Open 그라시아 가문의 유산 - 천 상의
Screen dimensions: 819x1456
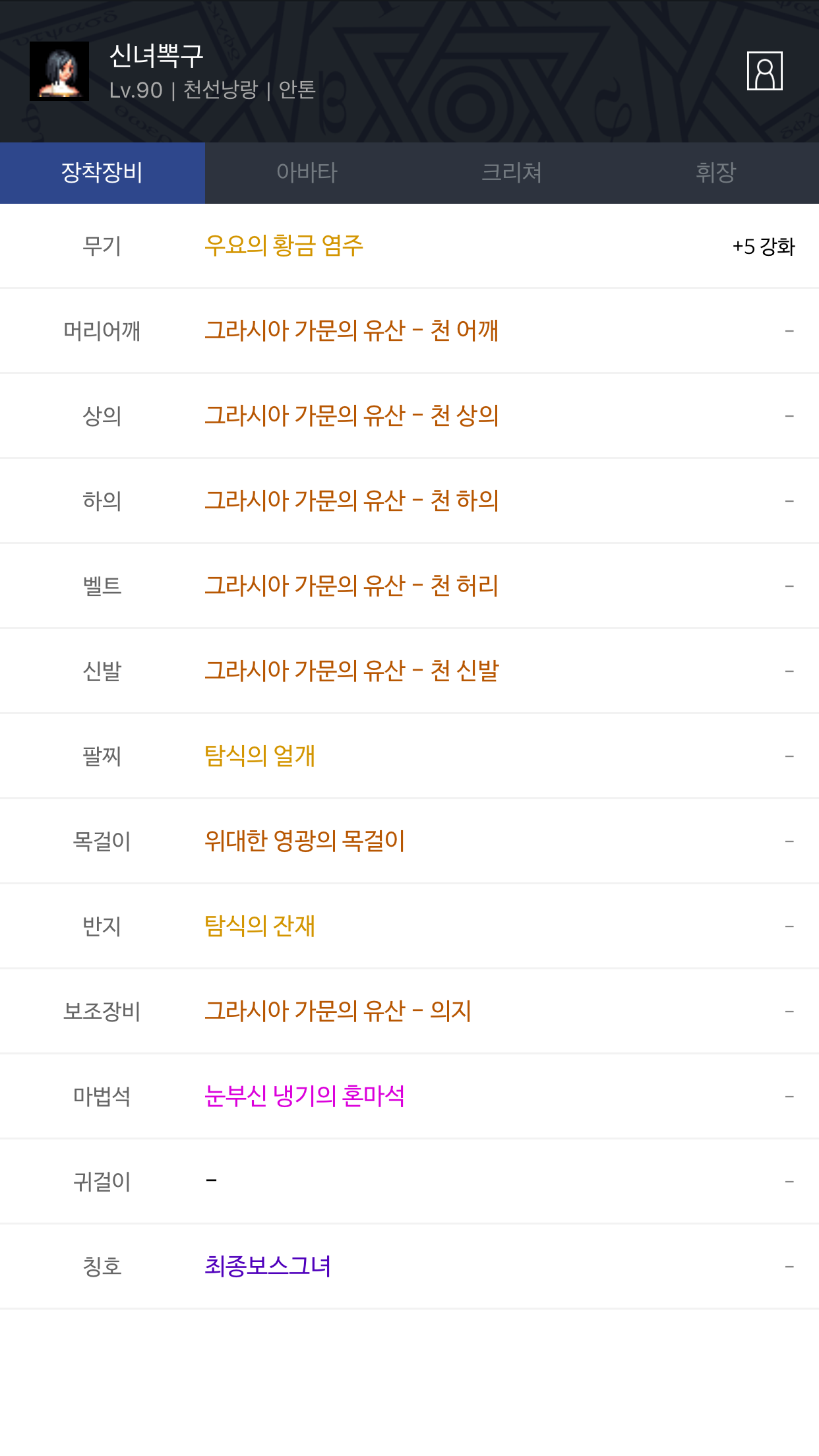[351, 415]
